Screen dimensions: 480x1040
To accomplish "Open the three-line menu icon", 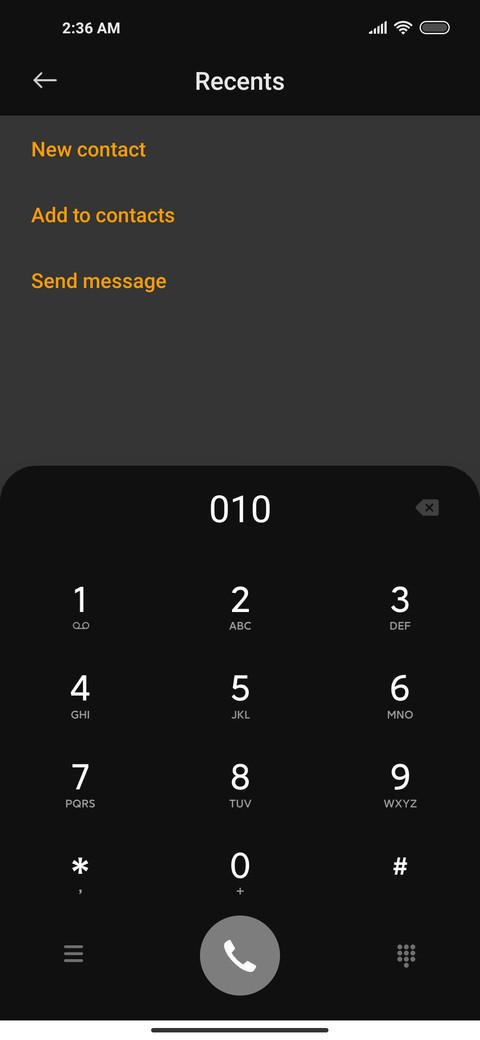I will pyautogui.click(x=74, y=954).
